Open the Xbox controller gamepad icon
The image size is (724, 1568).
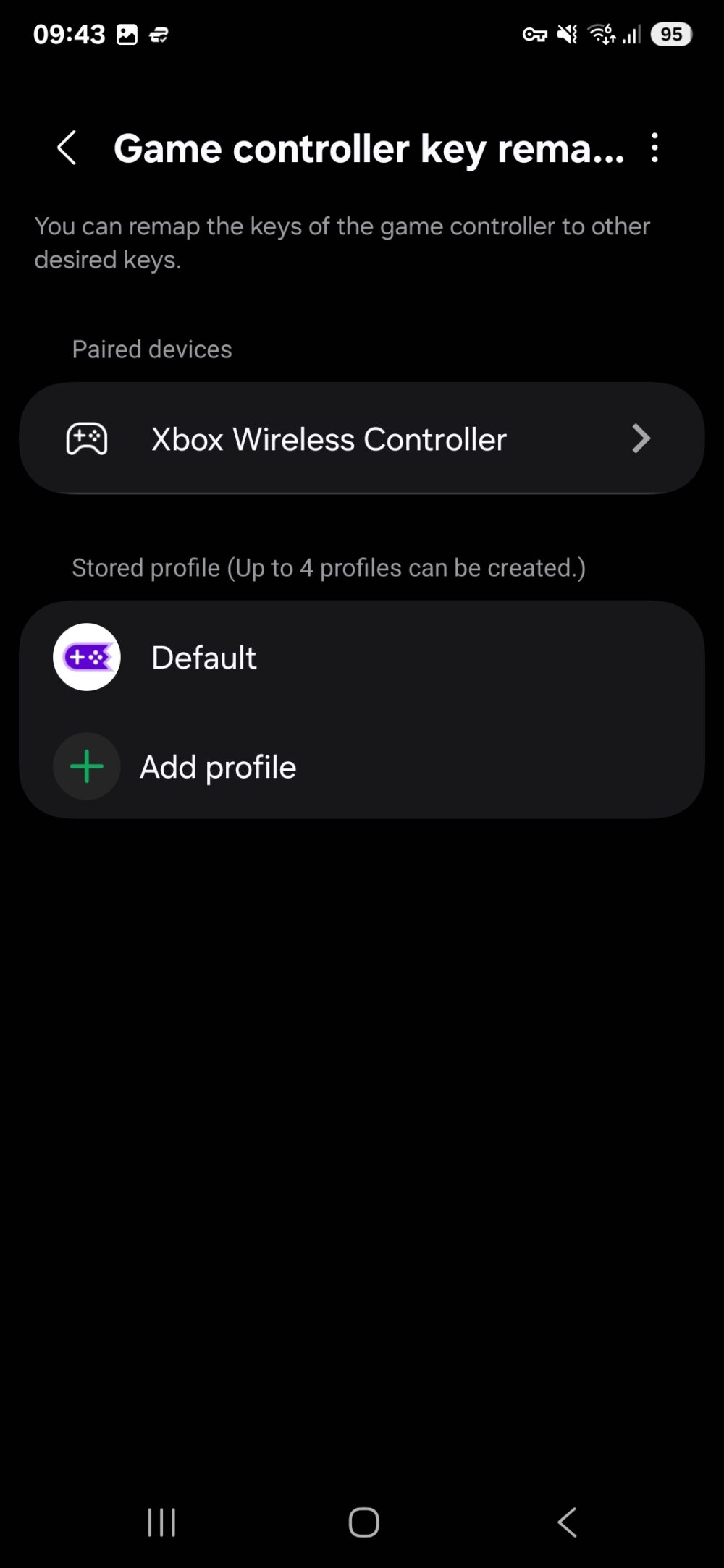pos(86,438)
